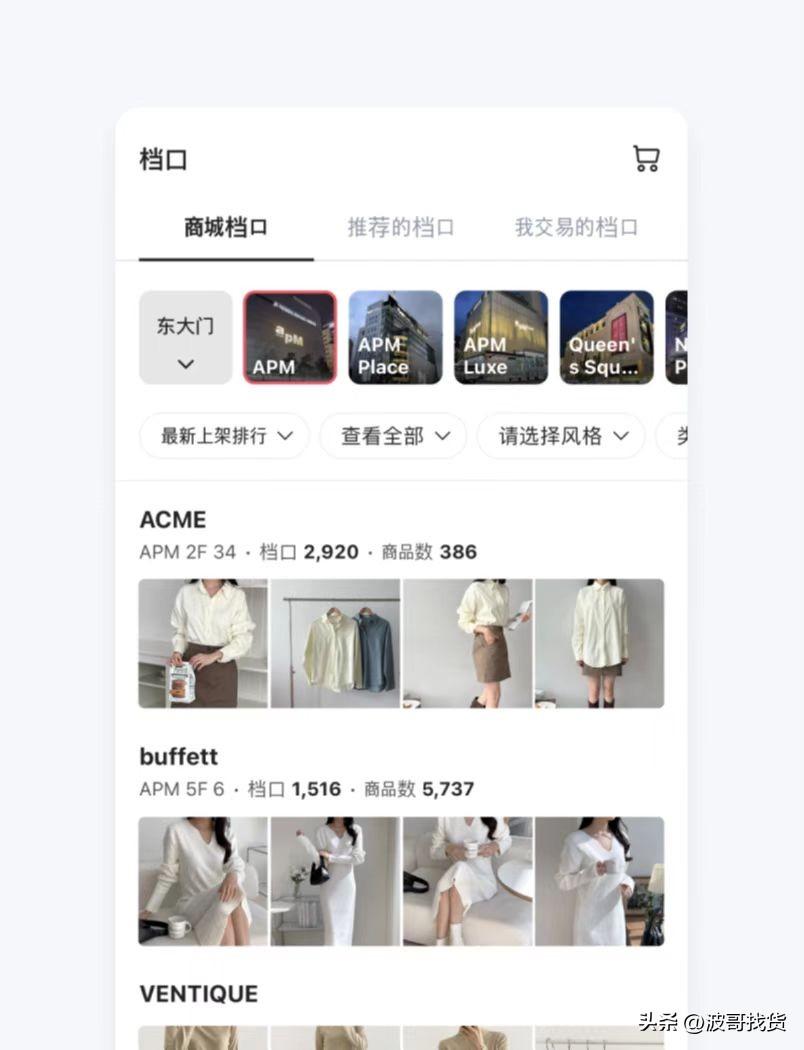The image size is (804, 1050).
Task: Select the APM Place mall tile
Action: pyautogui.click(x=395, y=338)
